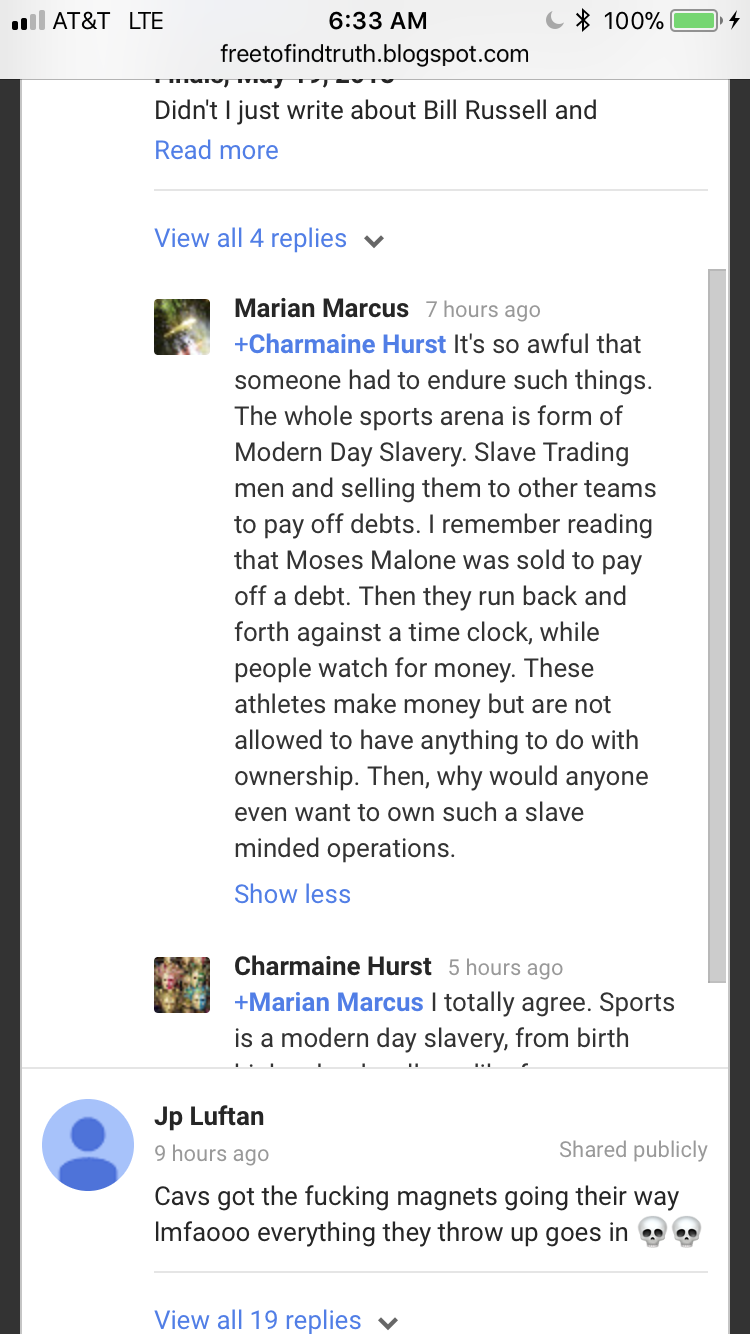The height and width of the screenshot is (1334, 750).
Task: View Jp Luftan's profile
Action: point(209,1116)
